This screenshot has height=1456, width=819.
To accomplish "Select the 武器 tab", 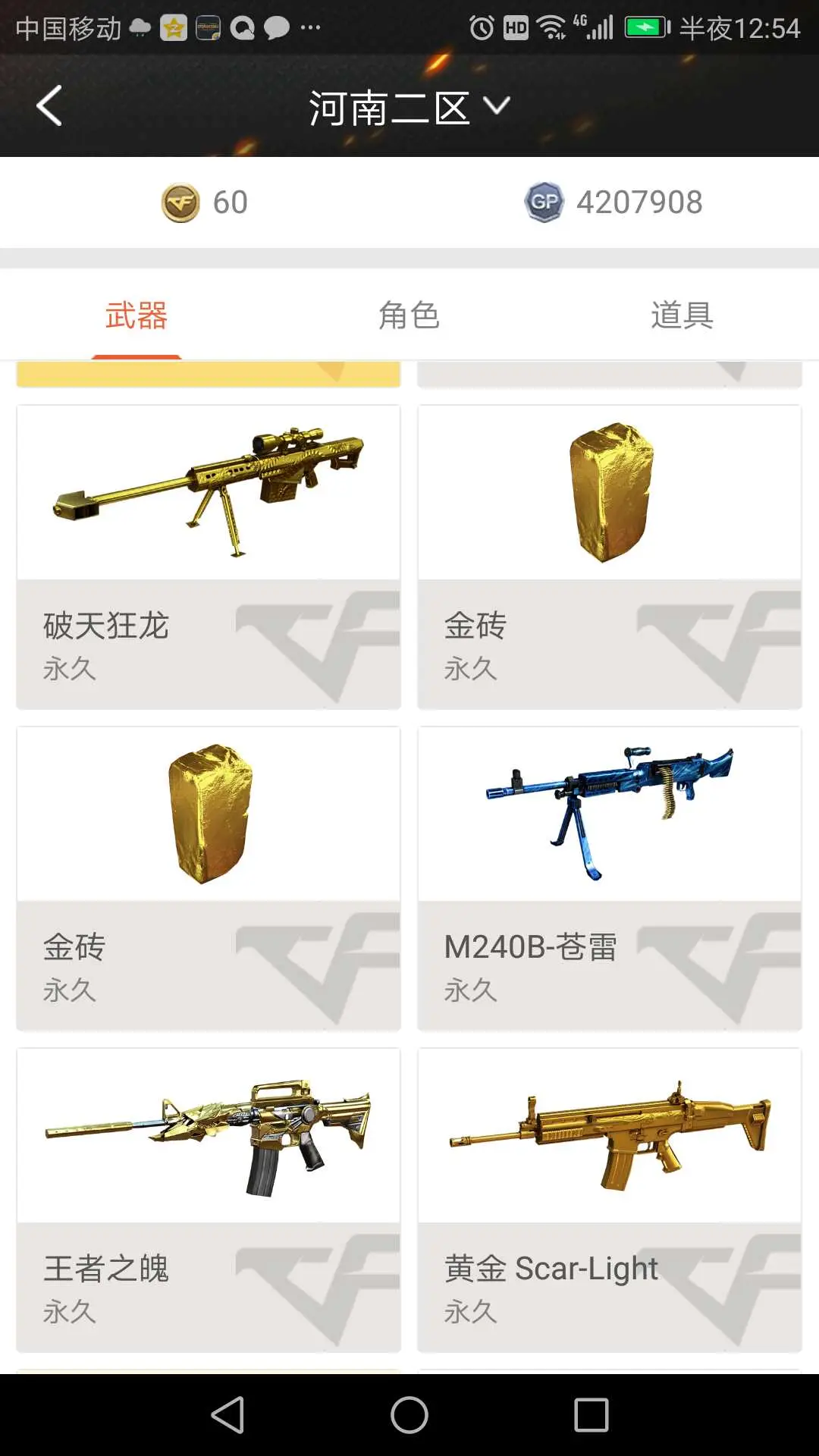I will (136, 315).
